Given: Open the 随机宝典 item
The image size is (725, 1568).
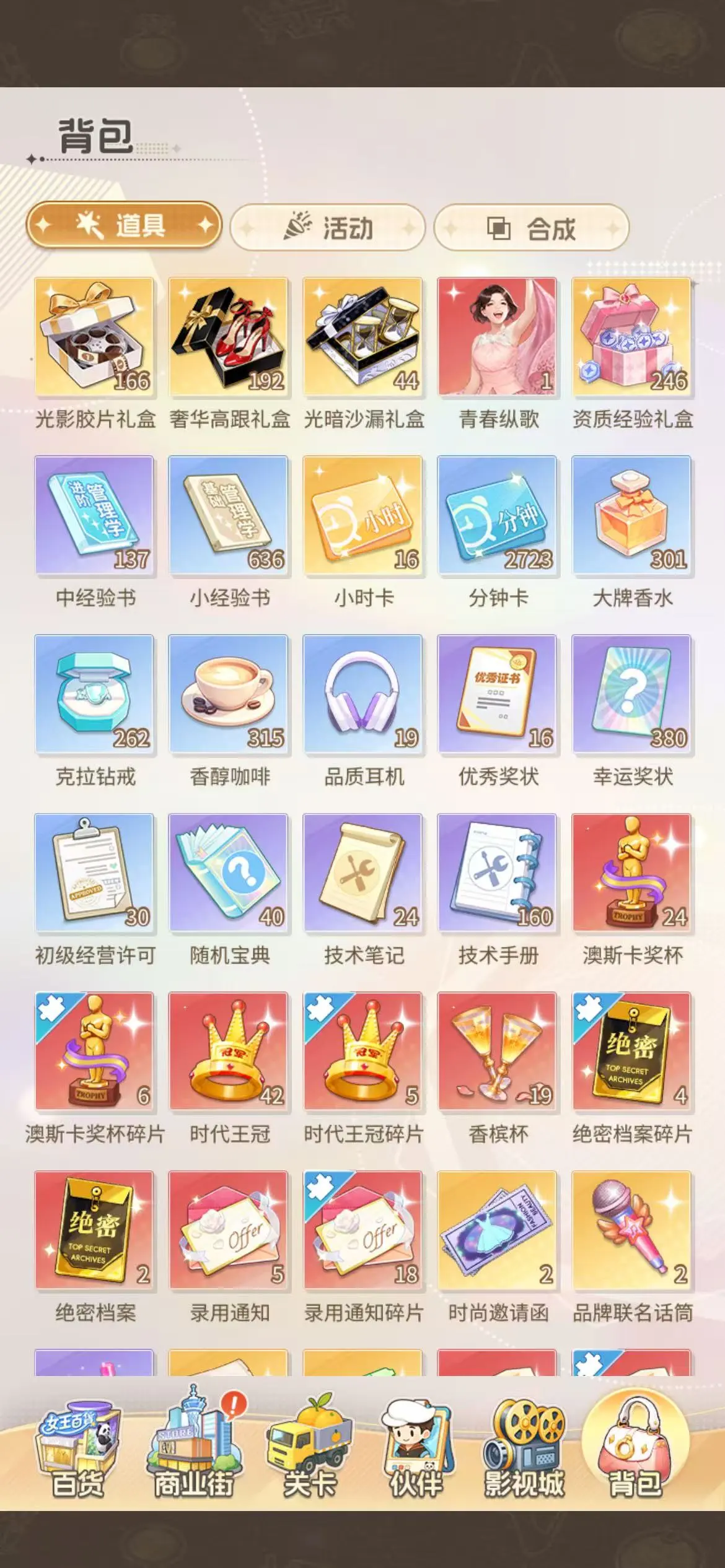Looking at the screenshot, I should pos(229,873).
